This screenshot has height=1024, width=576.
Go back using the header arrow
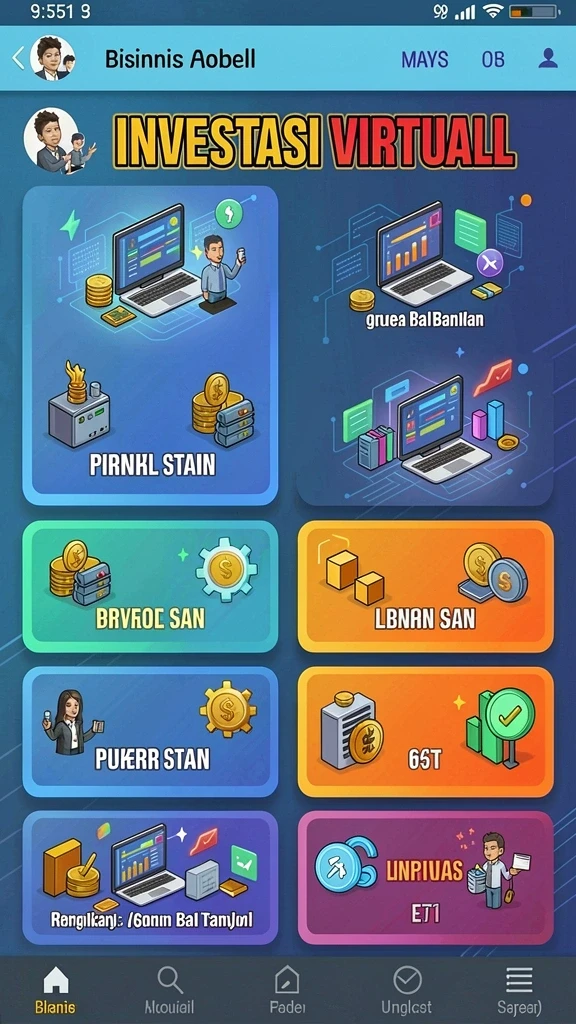(18, 58)
